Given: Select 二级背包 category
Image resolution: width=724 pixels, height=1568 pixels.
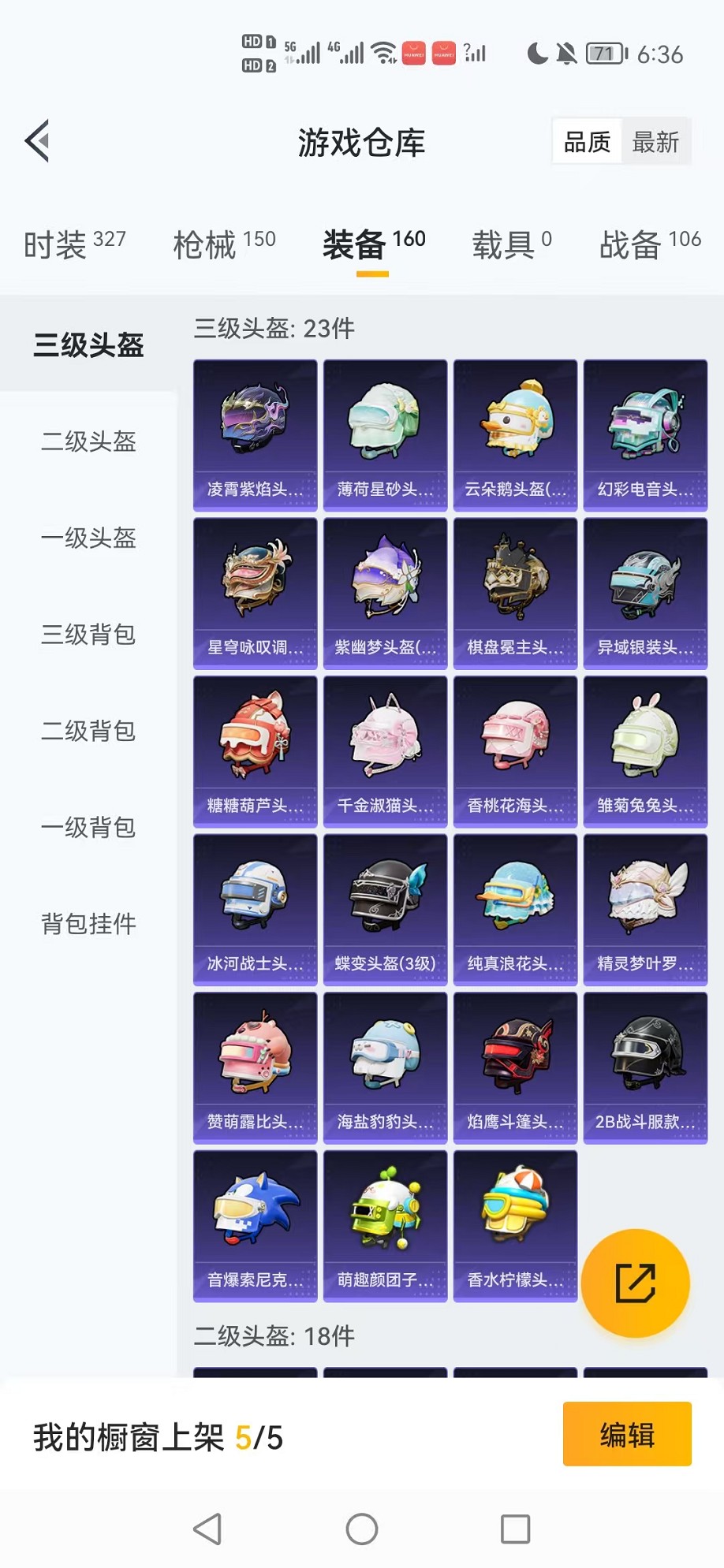Looking at the screenshot, I should [x=88, y=732].
